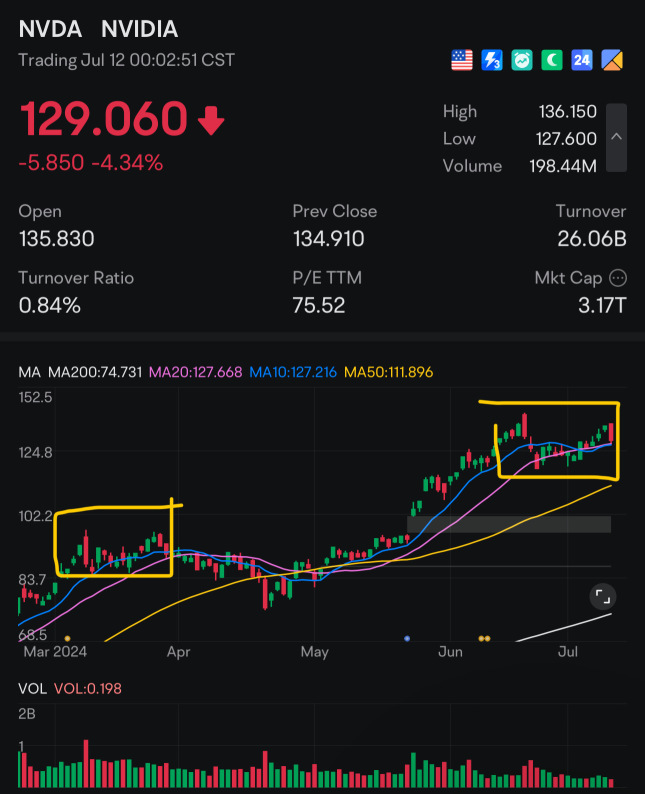Collapse the High/Low/Volume stats panel
The width and height of the screenshot is (645, 794).
617,138
